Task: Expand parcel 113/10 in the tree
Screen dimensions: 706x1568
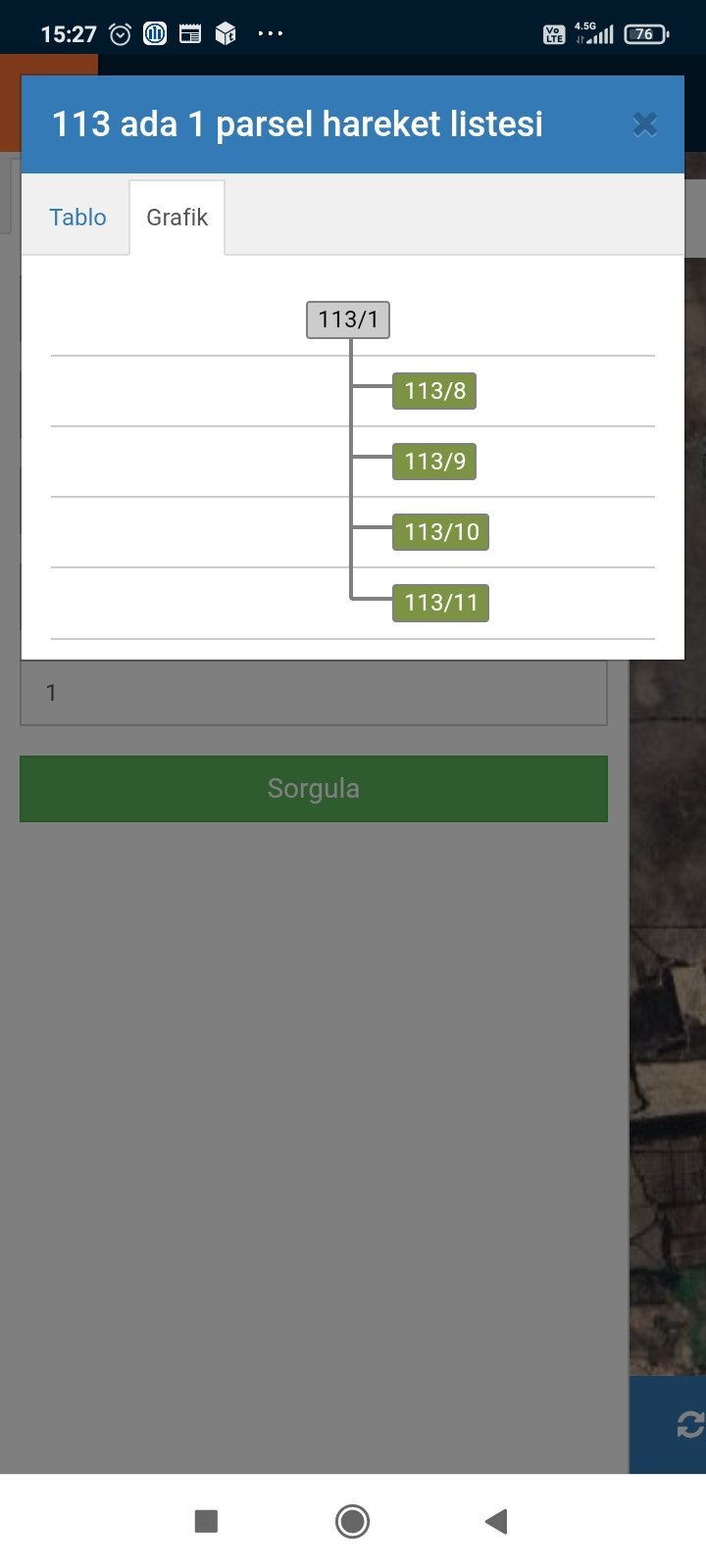Action: 439,531
